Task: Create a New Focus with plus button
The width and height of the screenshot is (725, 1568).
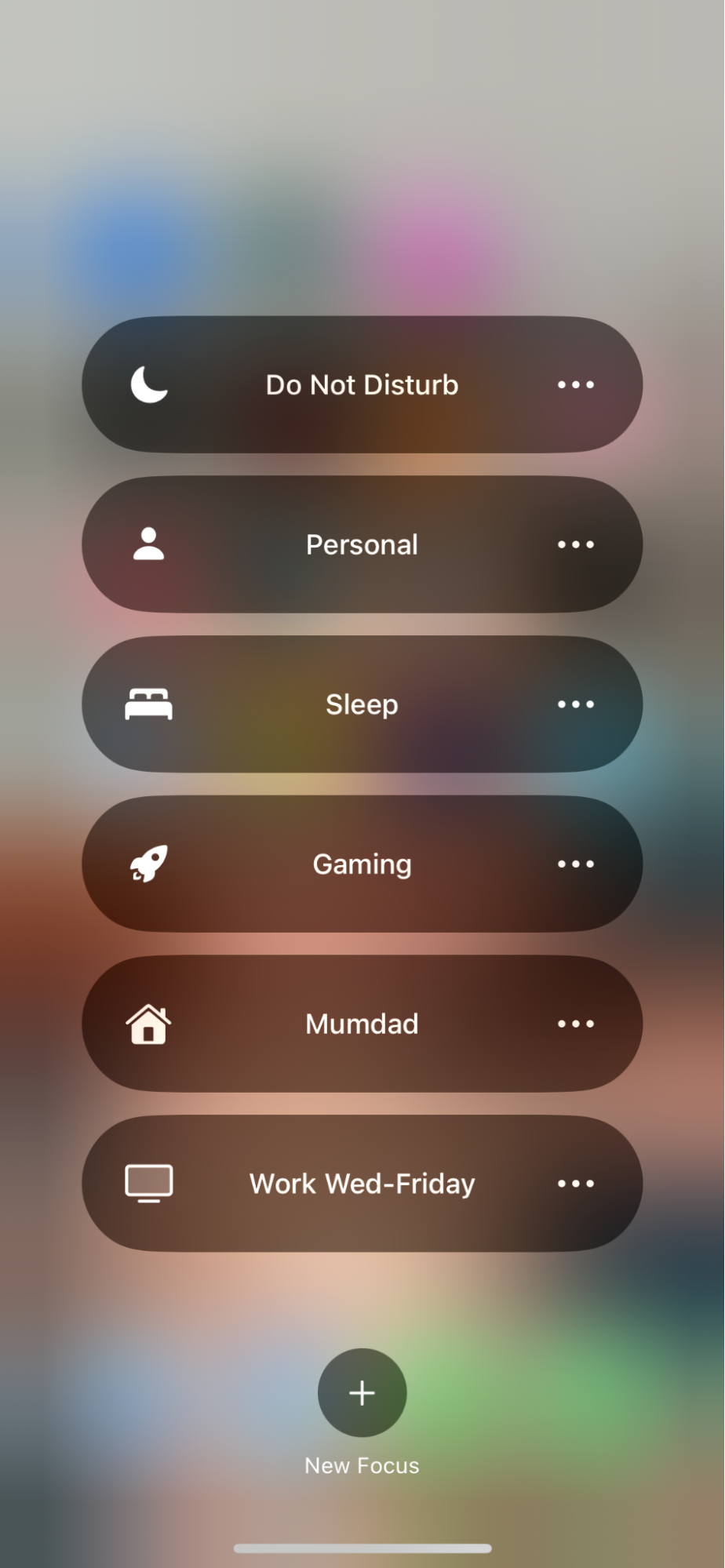Action: coord(362,1392)
